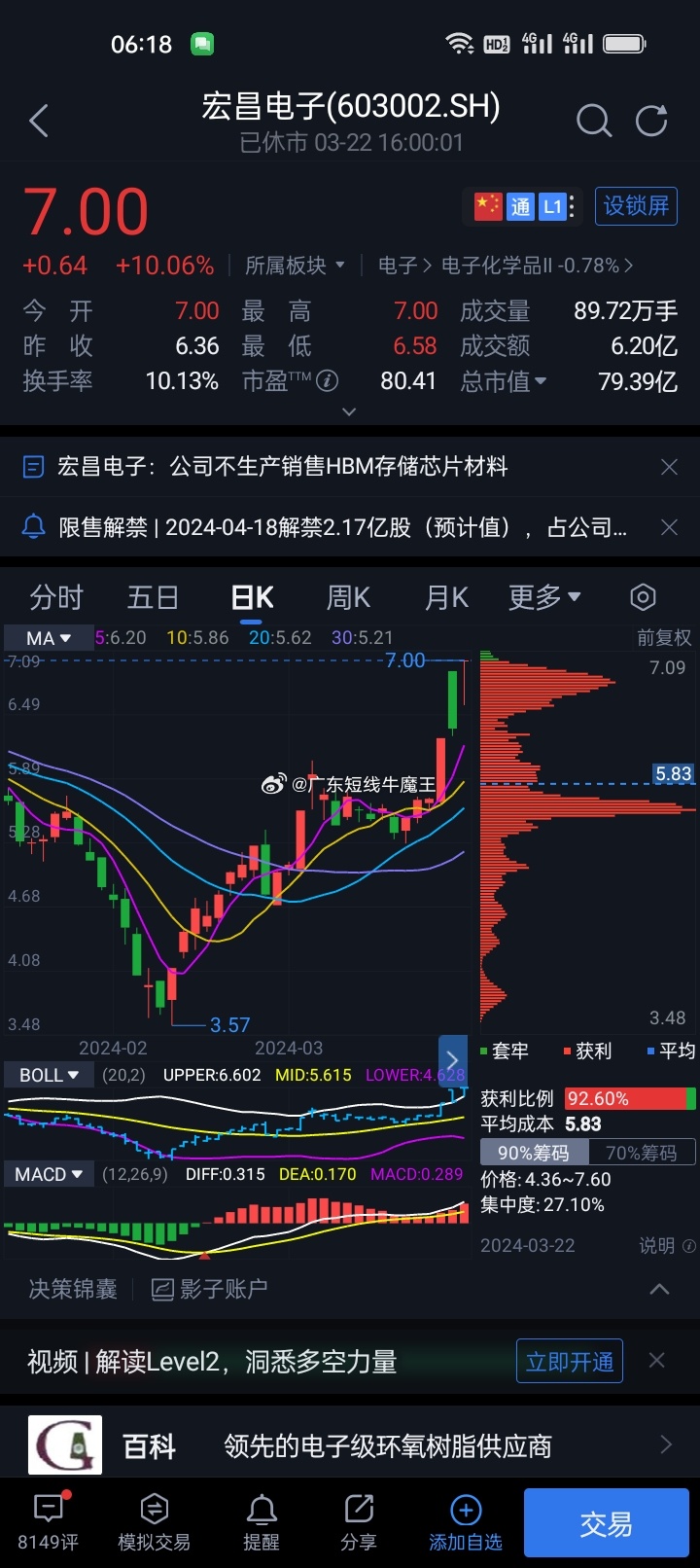This screenshot has height=1568, width=700.
Task: Tap the search magnifier icon
Action: 593,121
